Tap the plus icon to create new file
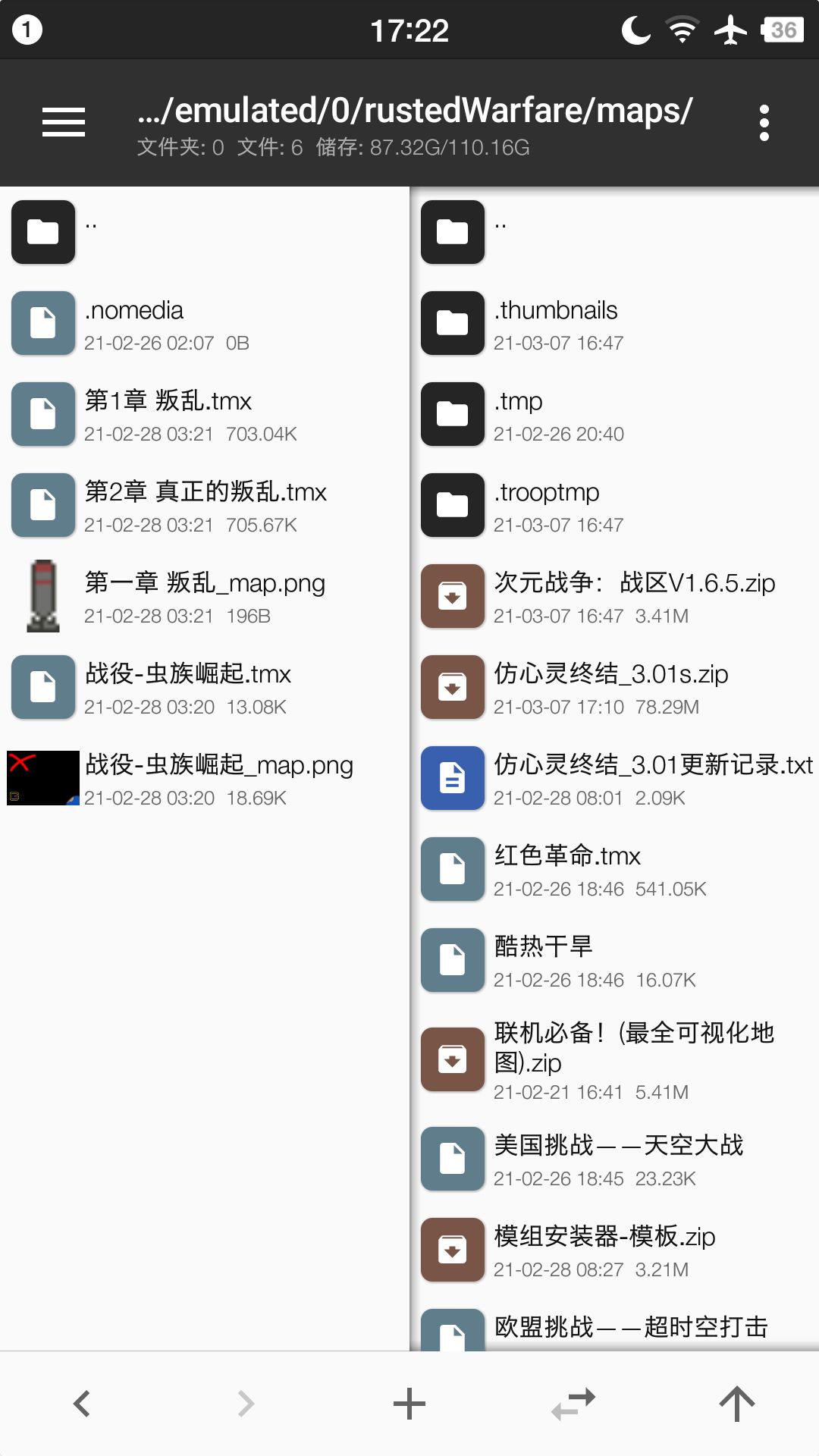The height and width of the screenshot is (1456, 819). [409, 1403]
